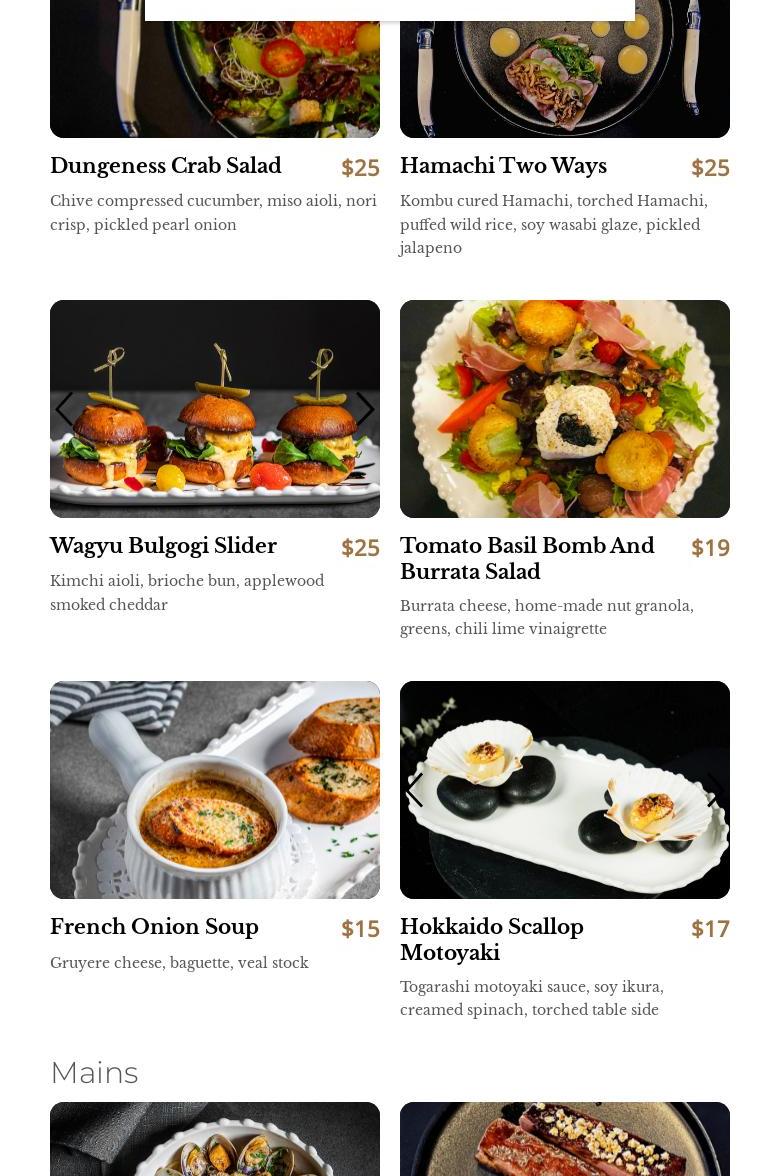Image resolution: width=780 pixels, height=1176 pixels.
Task: Open the Tomato Basil Bomb salad photo
Action: point(565,409)
